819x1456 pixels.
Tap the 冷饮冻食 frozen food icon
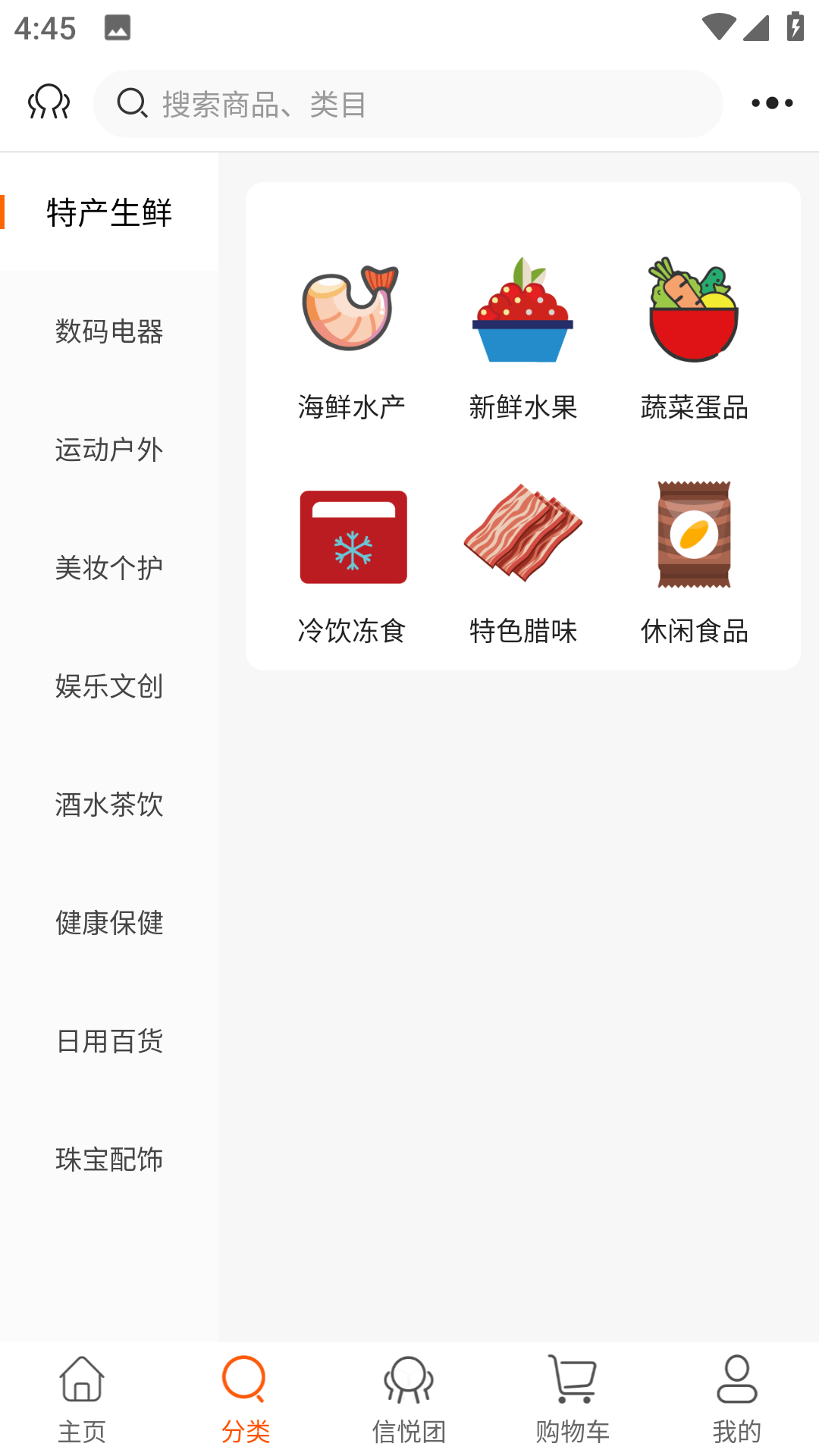tap(352, 536)
